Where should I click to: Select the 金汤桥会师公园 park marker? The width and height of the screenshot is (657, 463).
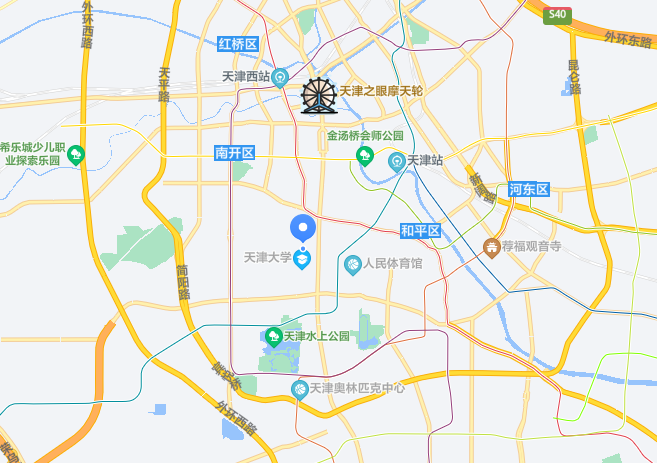pyautogui.click(x=366, y=155)
